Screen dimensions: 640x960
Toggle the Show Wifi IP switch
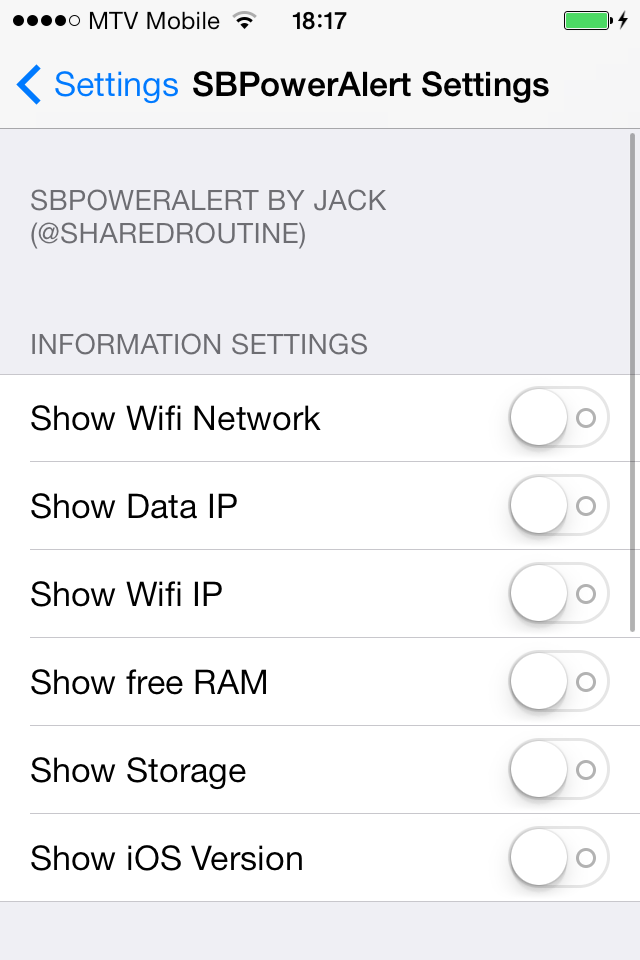[x=558, y=594]
